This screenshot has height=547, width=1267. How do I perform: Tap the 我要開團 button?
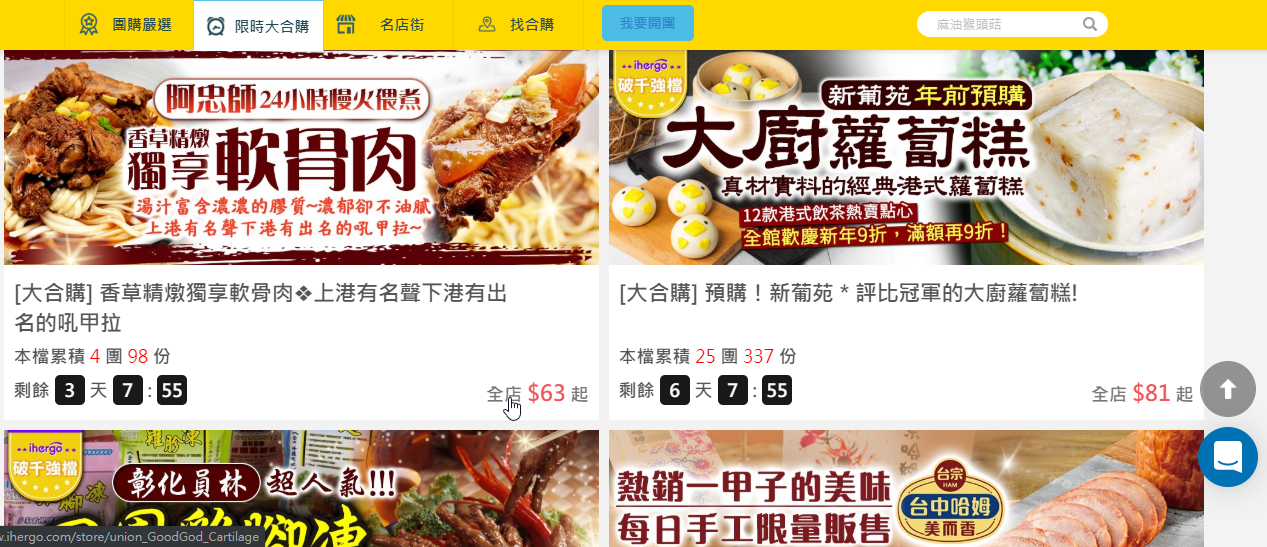pos(647,23)
